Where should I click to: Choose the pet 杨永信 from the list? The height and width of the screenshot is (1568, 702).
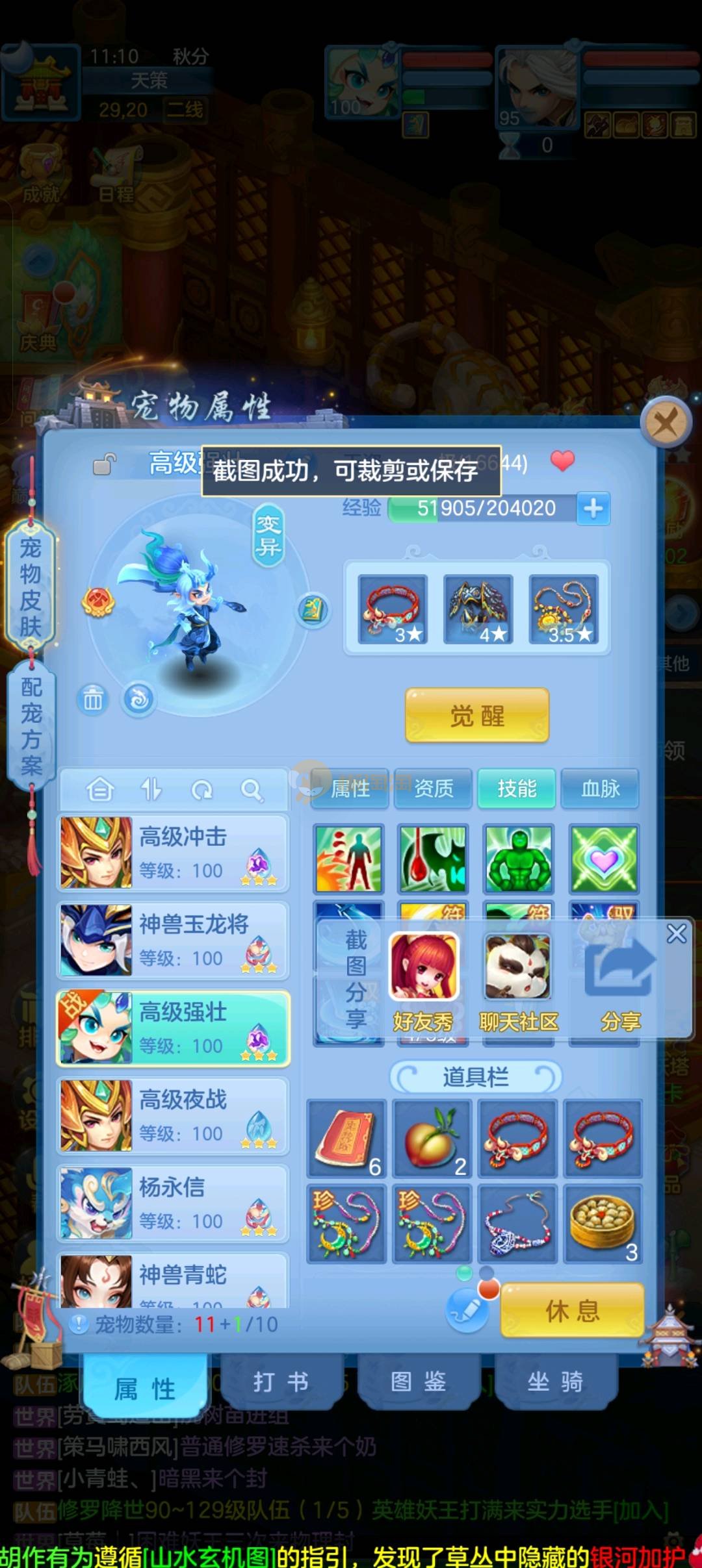pyautogui.click(x=173, y=1204)
